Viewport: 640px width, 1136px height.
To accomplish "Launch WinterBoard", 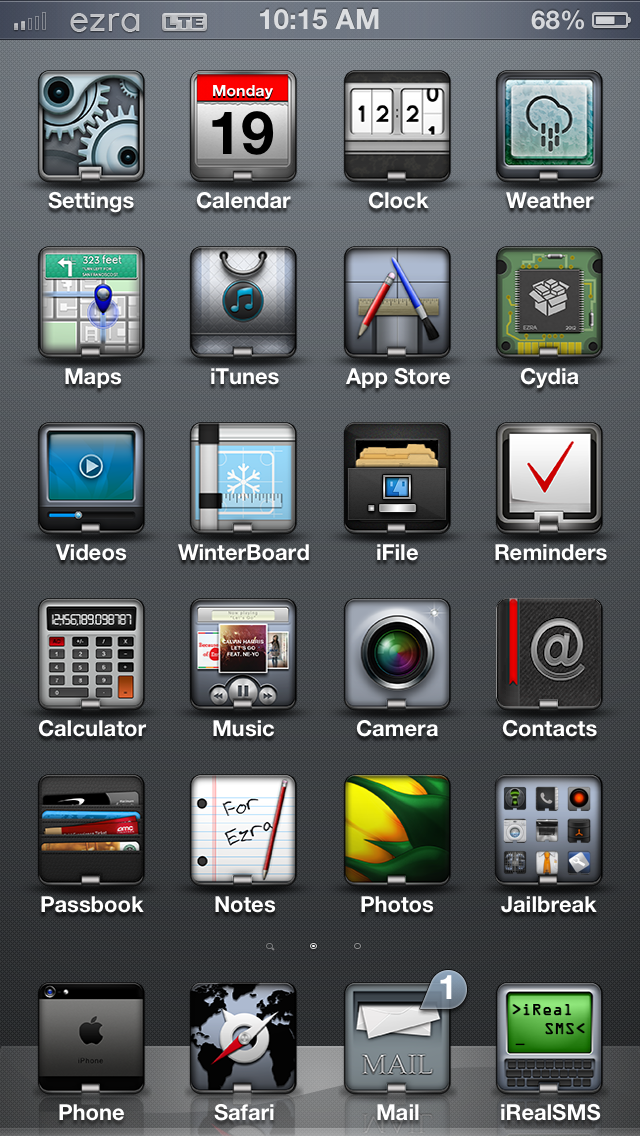I will [x=243, y=478].
